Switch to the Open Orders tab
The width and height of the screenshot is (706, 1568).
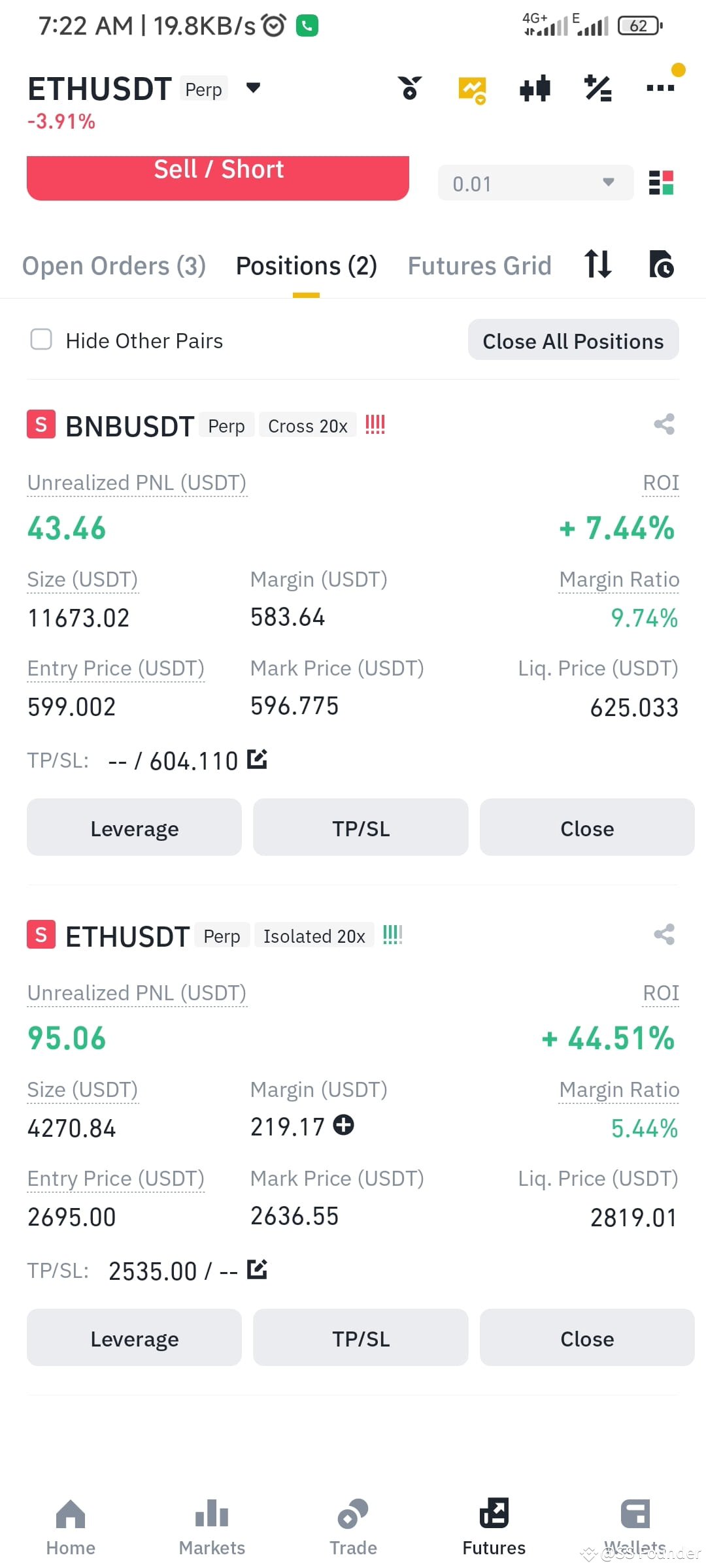[x=113, y=265]
